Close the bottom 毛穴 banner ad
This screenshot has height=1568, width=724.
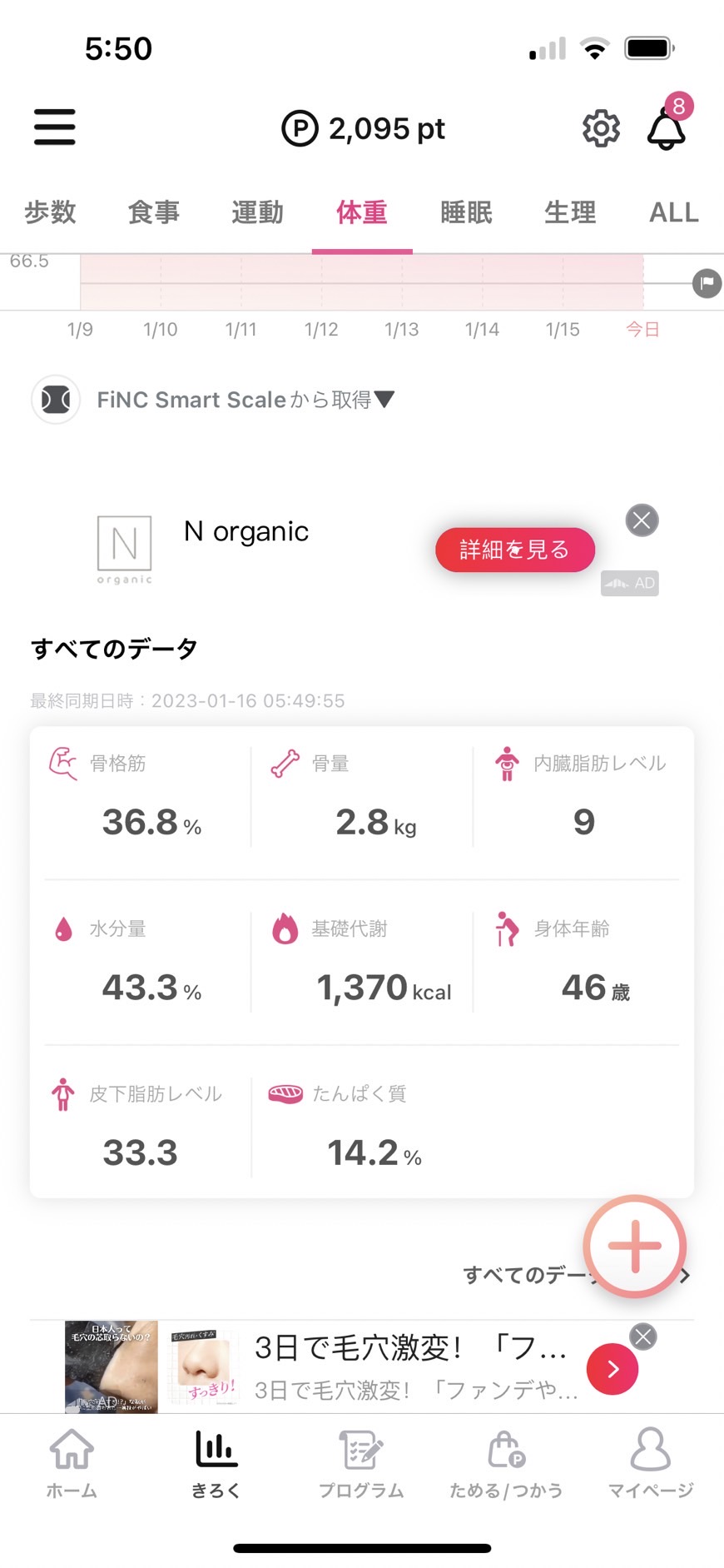[x=642, y=1337]
